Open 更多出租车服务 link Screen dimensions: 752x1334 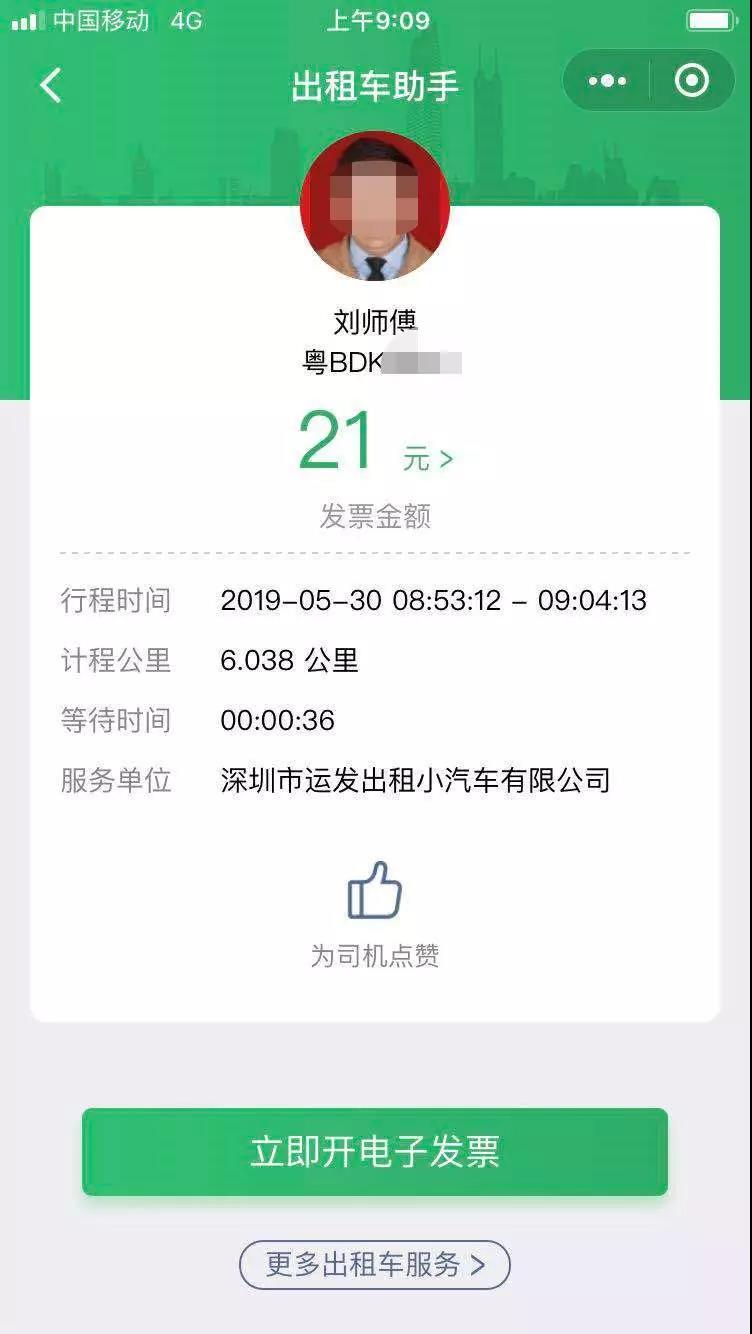tap(375, 1265)
